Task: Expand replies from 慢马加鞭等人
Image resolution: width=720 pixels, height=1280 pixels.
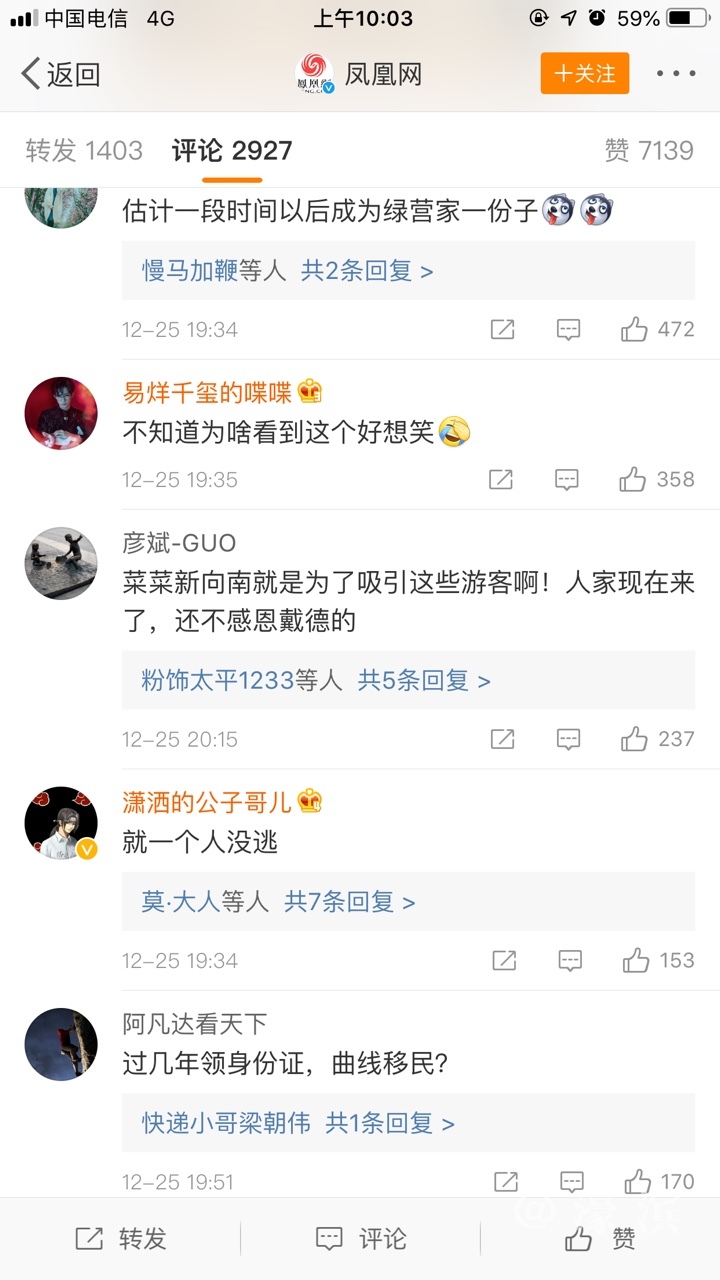Action: pyautogui.click(x=288, y=271)
